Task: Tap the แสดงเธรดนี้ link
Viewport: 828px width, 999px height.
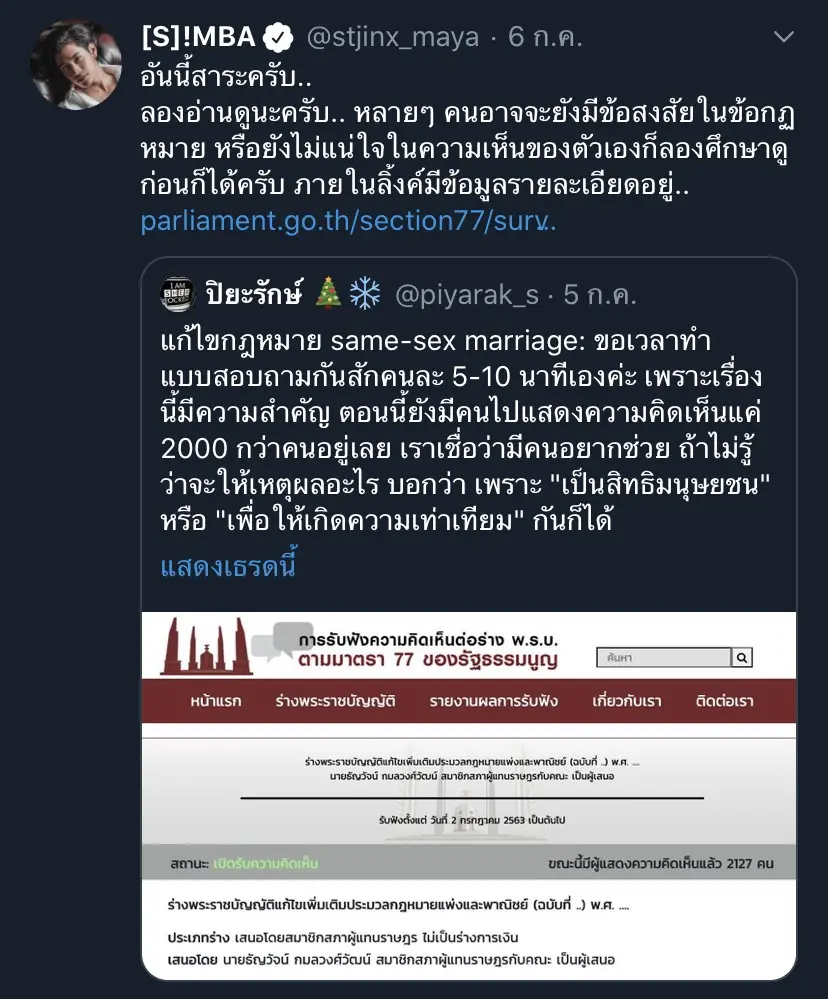Action: pos(228,568)
